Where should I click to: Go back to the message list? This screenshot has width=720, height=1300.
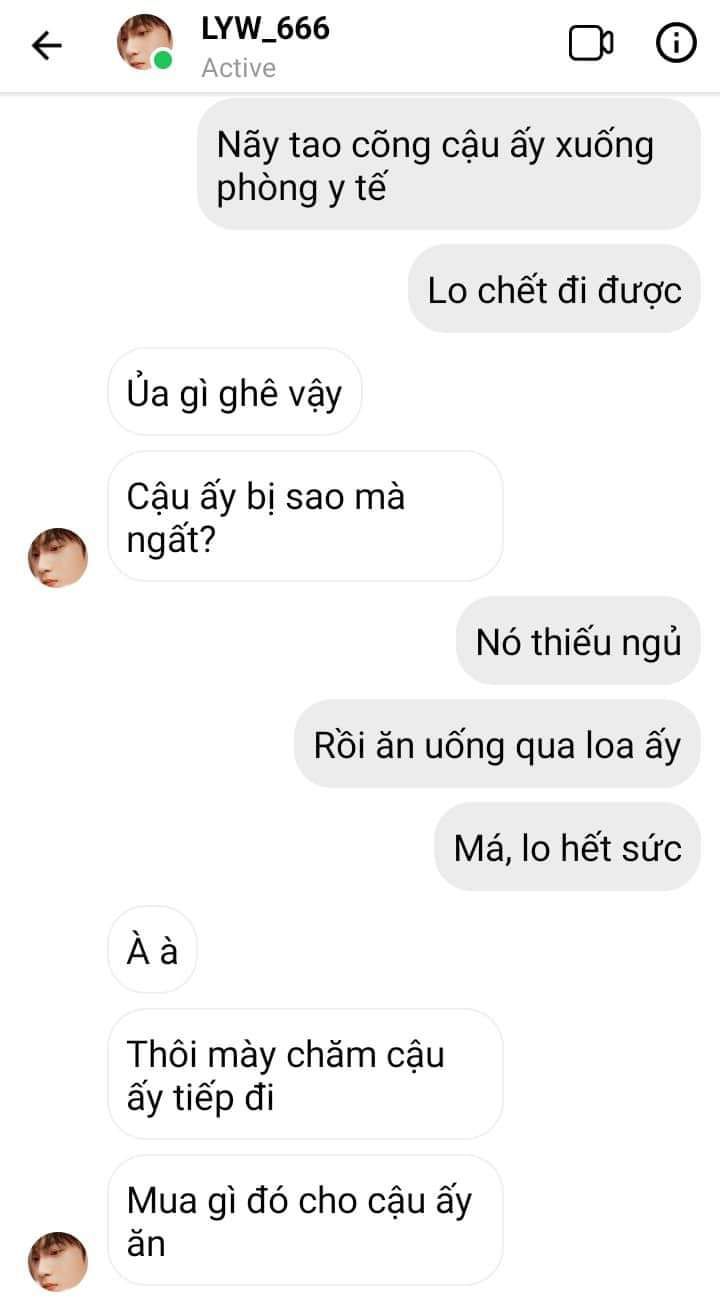click(x=47, y=45)
